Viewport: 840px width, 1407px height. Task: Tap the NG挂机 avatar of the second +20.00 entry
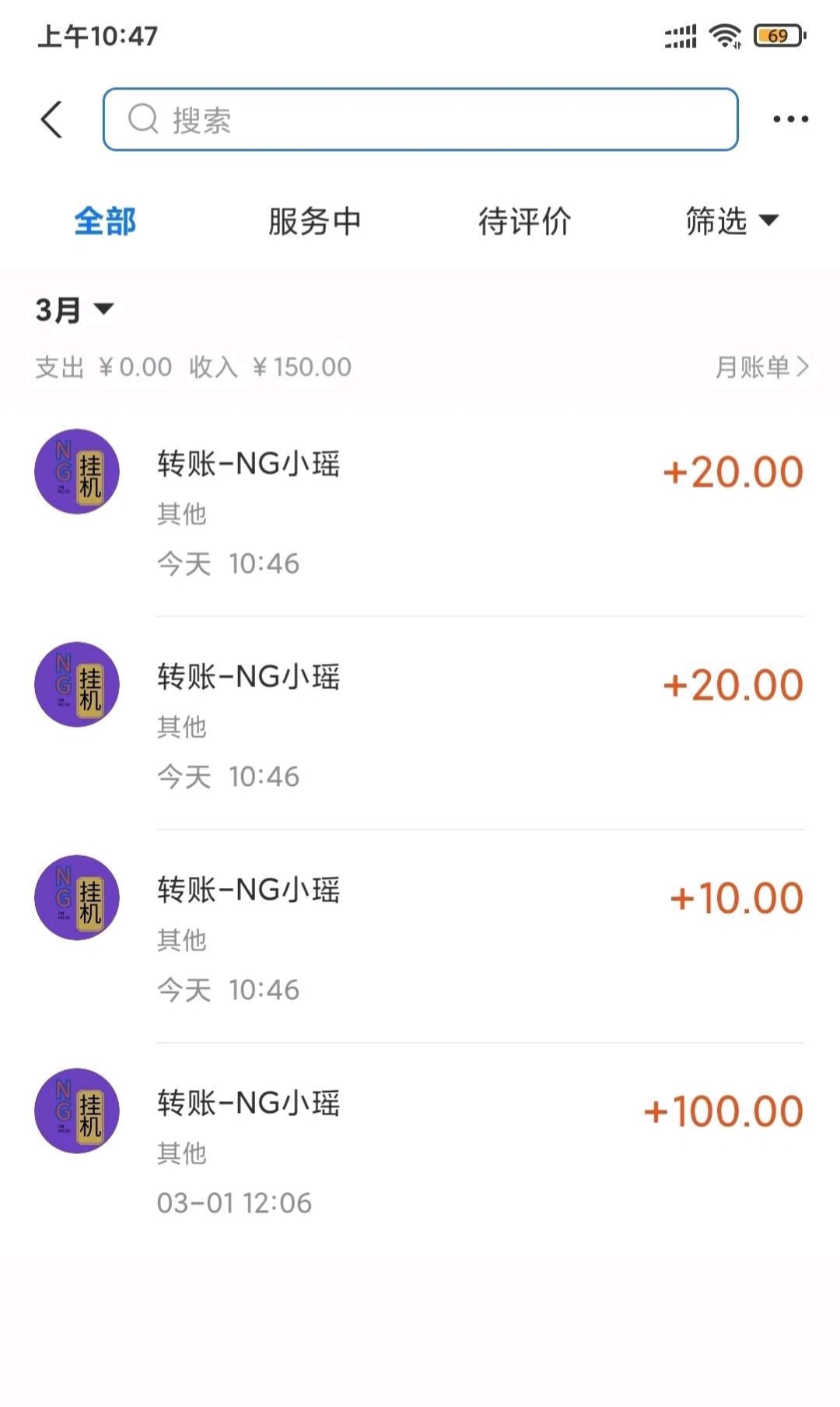click(75, 683)
